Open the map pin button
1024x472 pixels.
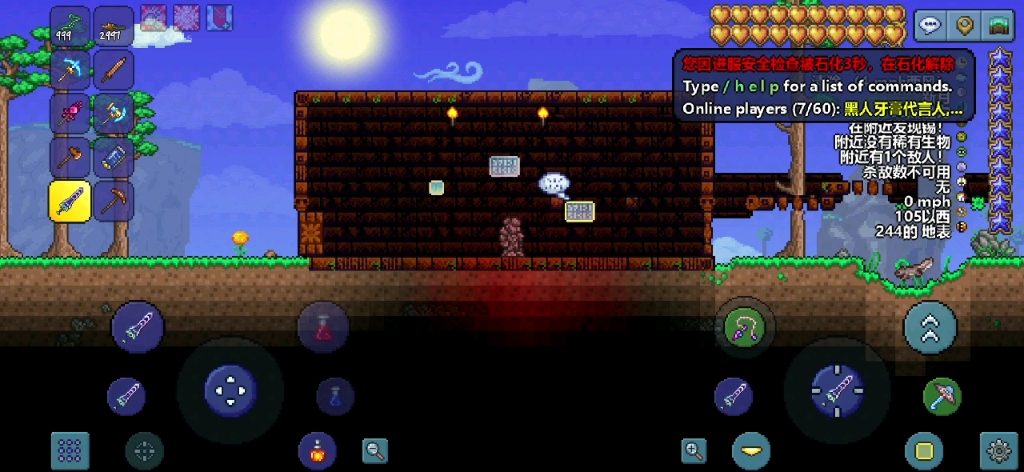(x=964, y=25)
